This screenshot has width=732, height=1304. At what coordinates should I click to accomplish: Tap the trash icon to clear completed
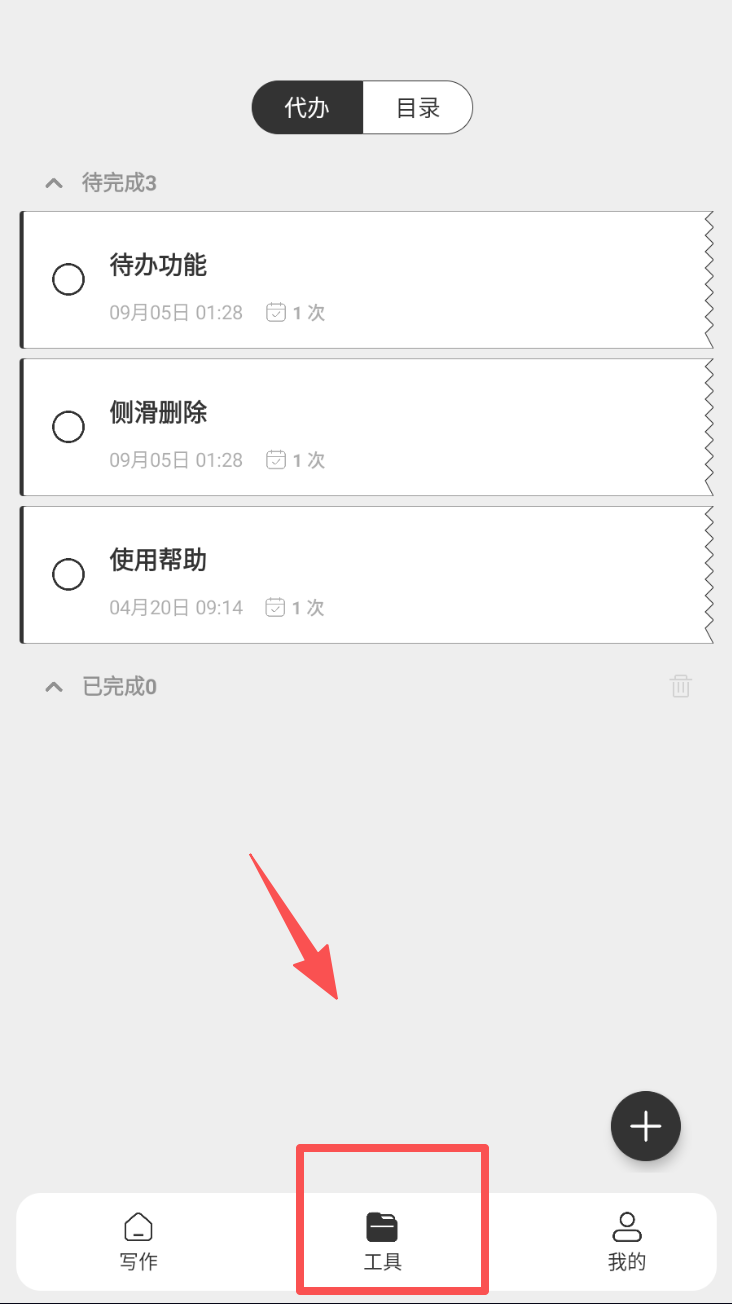(x=680, y=687)
